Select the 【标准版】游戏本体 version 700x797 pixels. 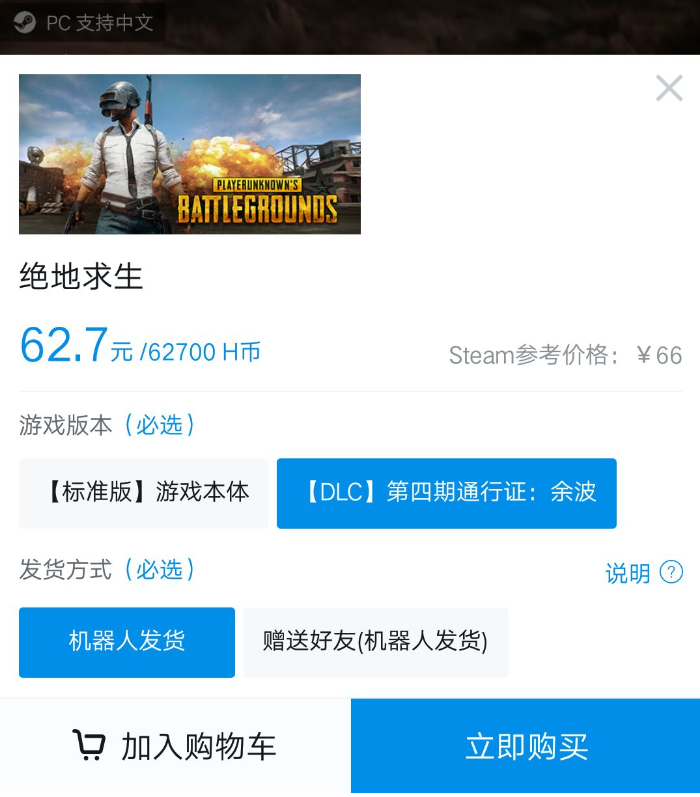coord(145,493)
